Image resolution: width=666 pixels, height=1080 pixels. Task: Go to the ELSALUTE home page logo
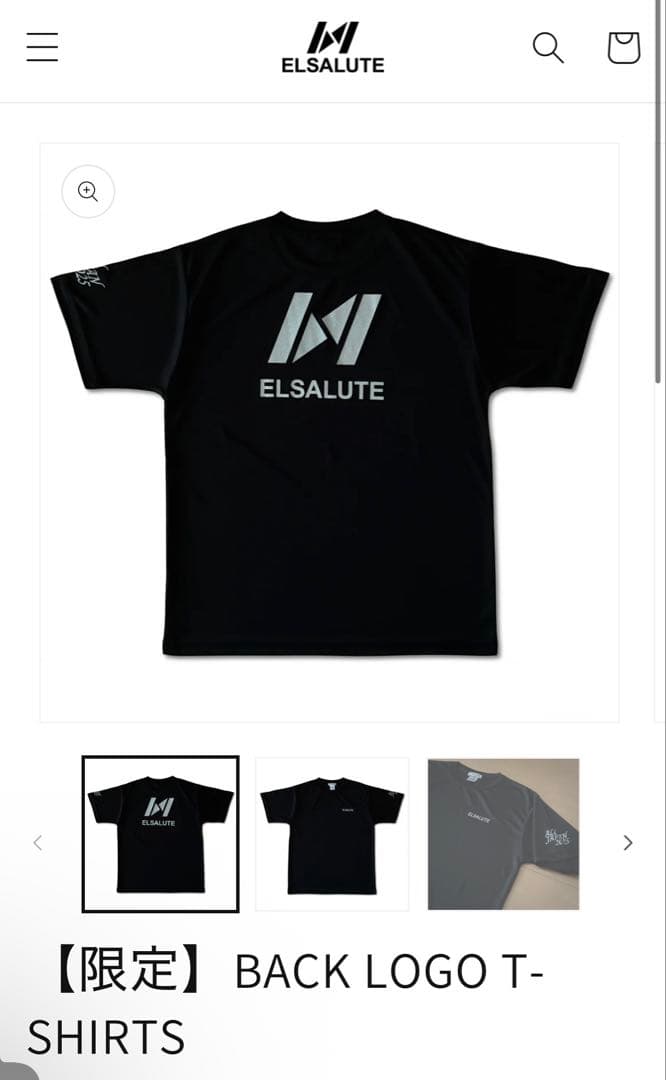332,48
